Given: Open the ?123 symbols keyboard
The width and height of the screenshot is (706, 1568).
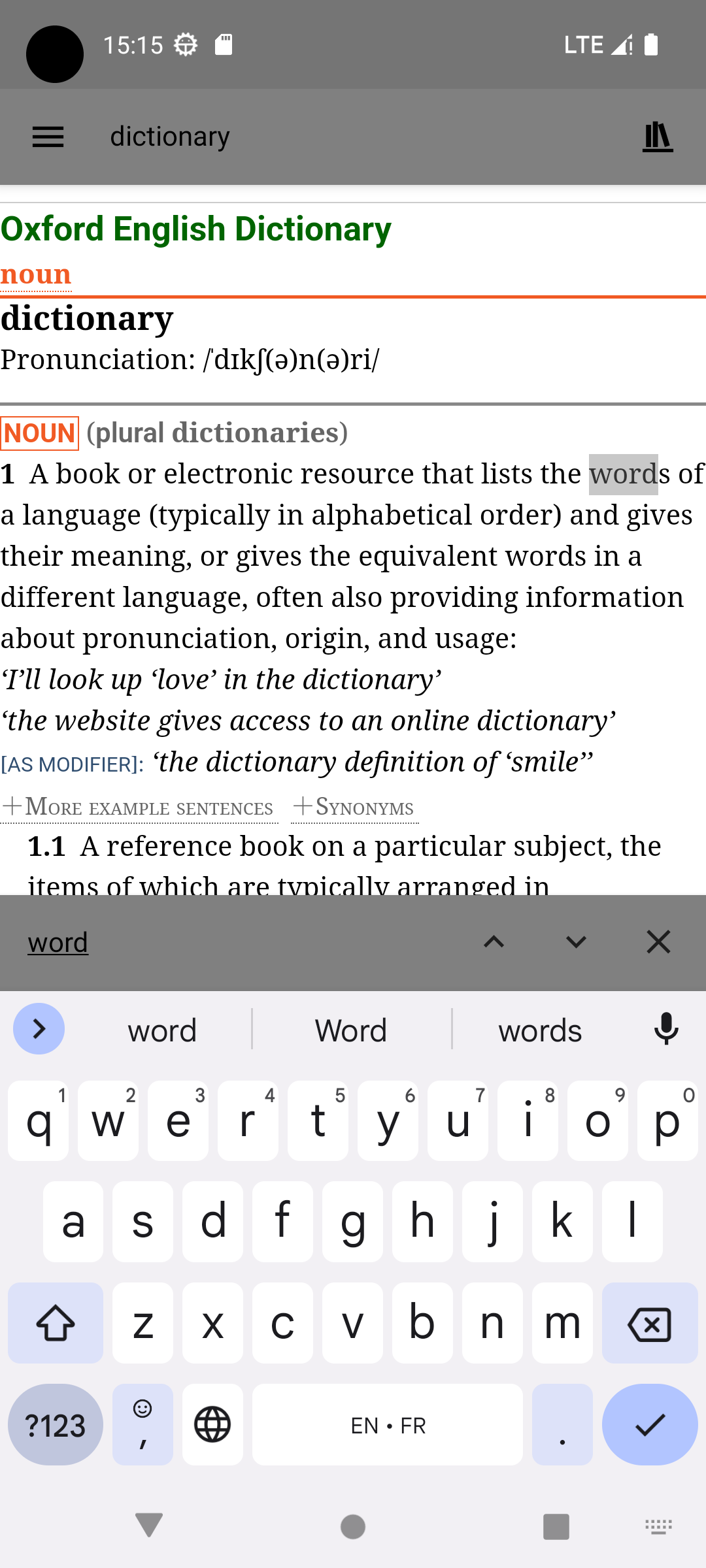Looking at the screenshot, I should click(56, 1425).
